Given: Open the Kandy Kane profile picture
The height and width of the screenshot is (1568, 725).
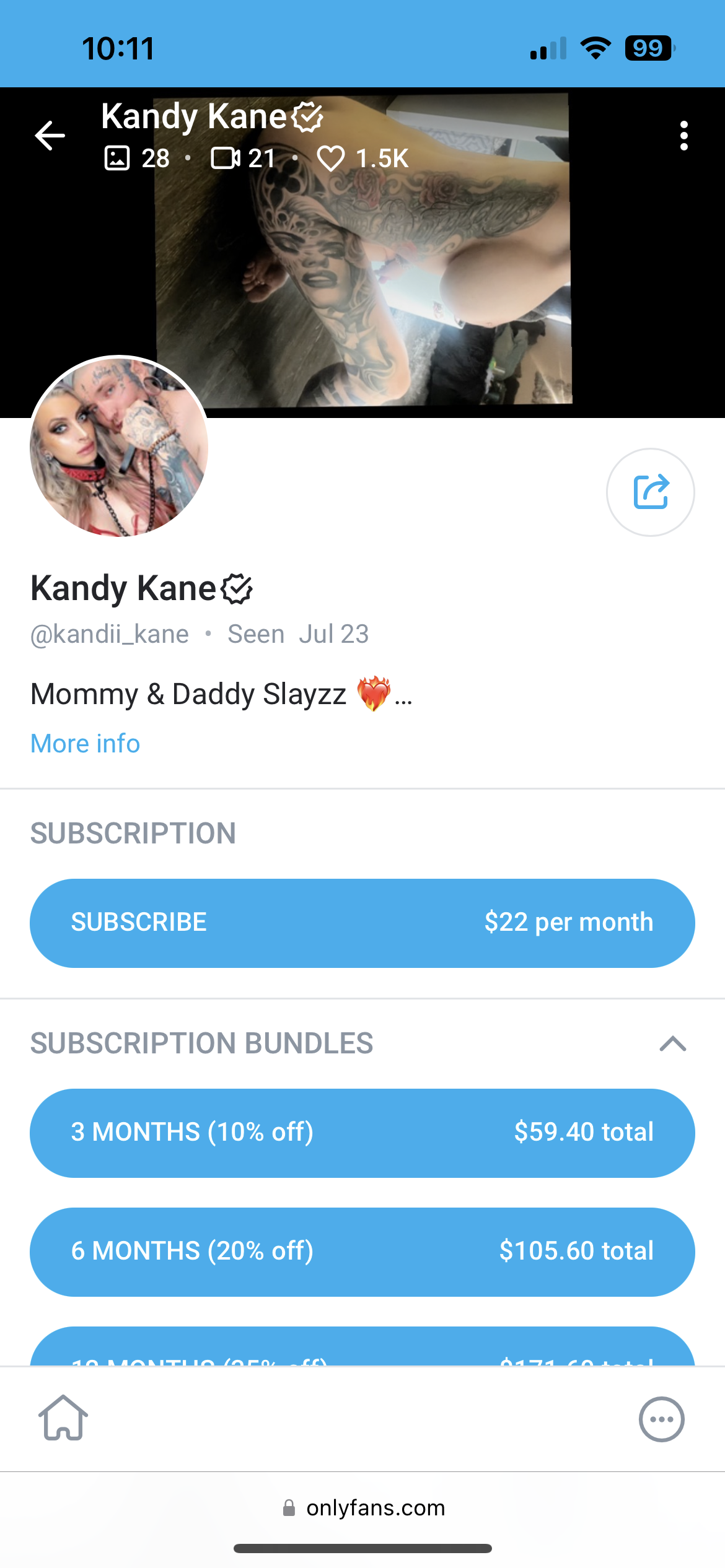Looking at the screenshot, I should tap(119, 447).
